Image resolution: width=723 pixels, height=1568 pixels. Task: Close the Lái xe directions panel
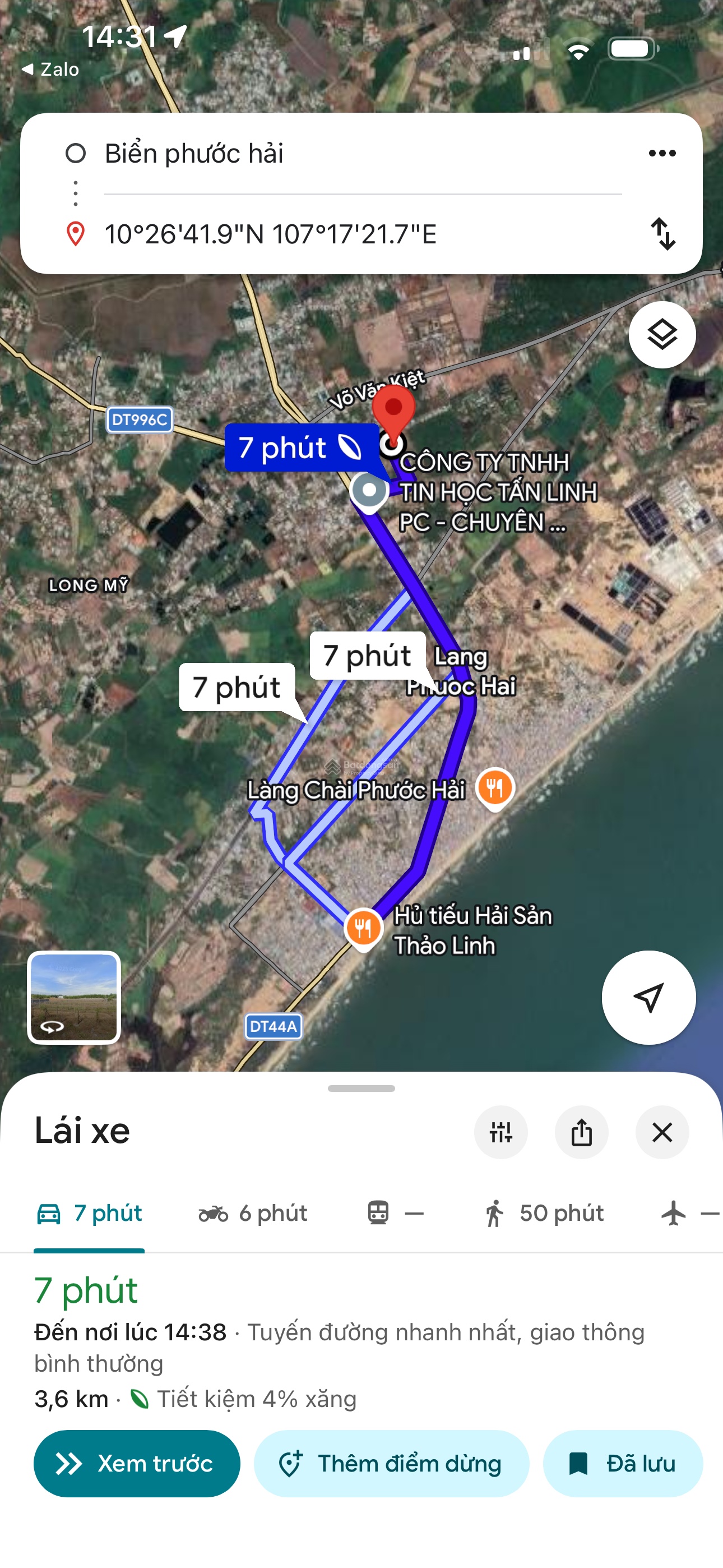[x=661, y=1132]
